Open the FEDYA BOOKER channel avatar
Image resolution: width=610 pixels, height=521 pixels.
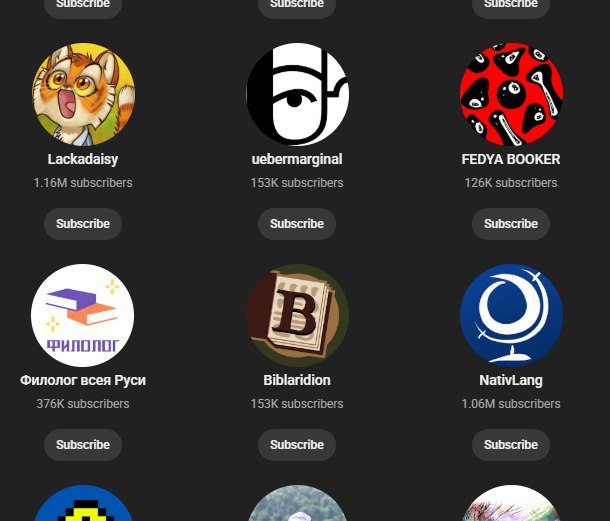point(511,94)
